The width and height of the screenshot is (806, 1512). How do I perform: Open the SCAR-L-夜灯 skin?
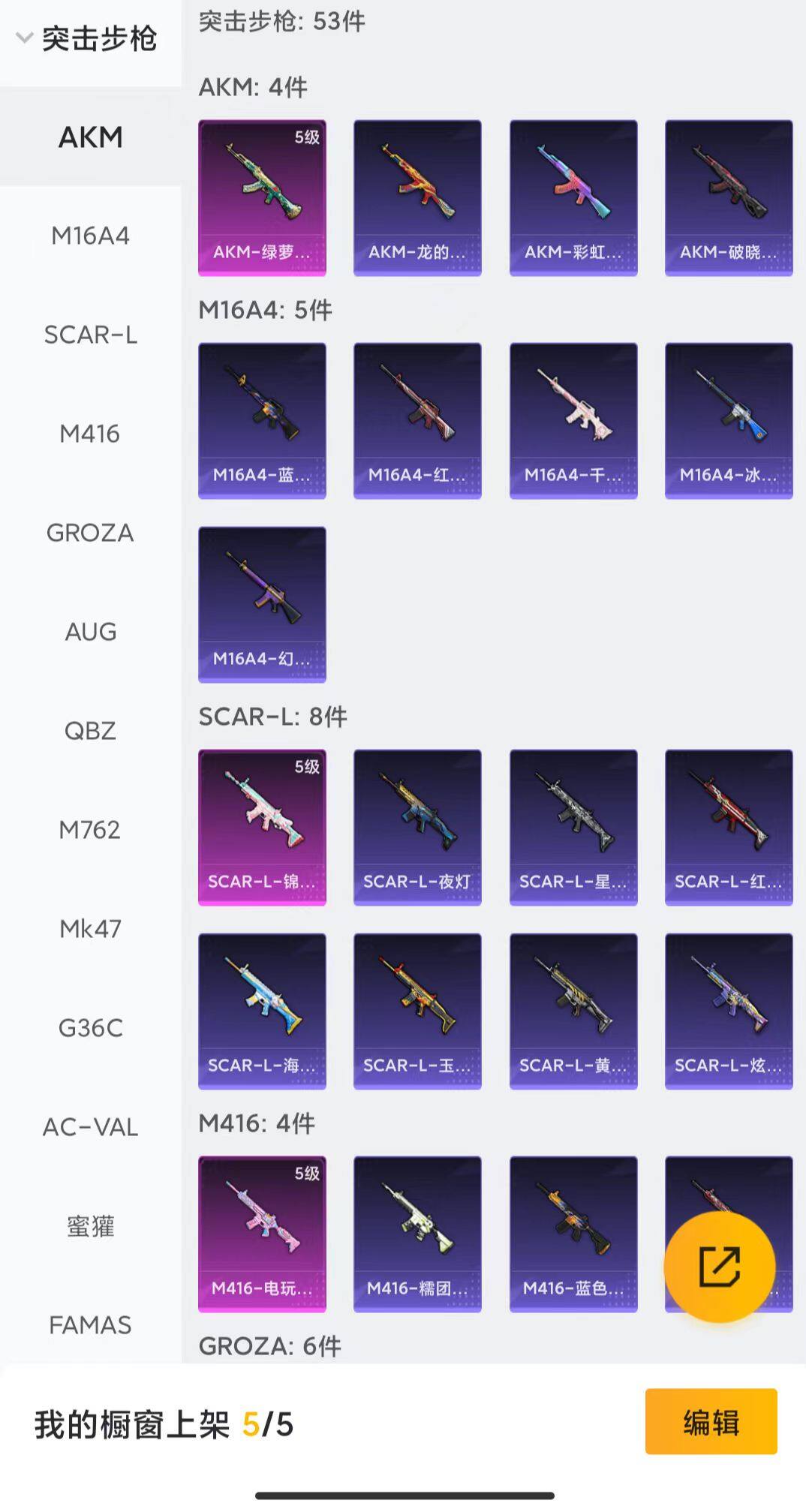coord(417,827)
